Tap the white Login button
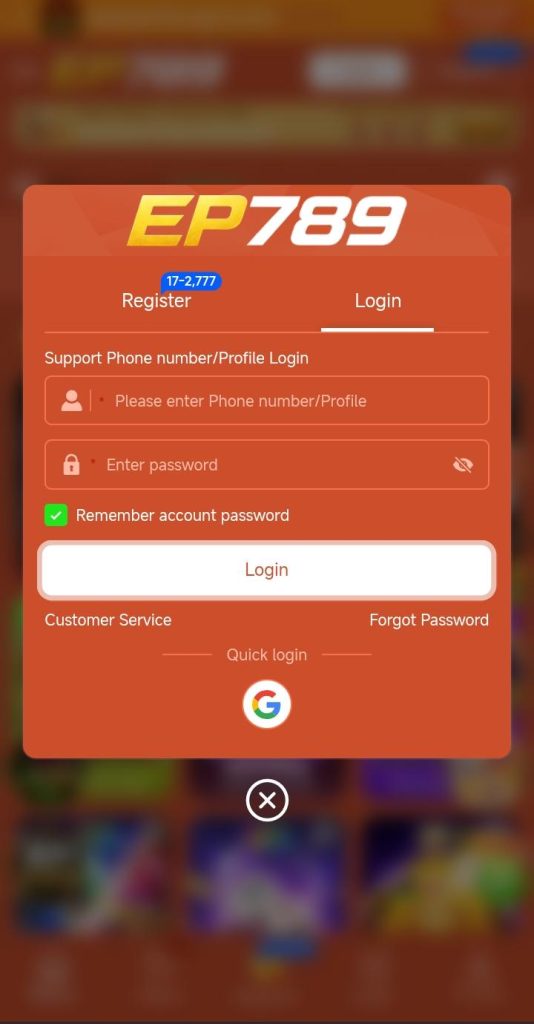Viewport: 534px width, 1024px height. coord(266,569)
